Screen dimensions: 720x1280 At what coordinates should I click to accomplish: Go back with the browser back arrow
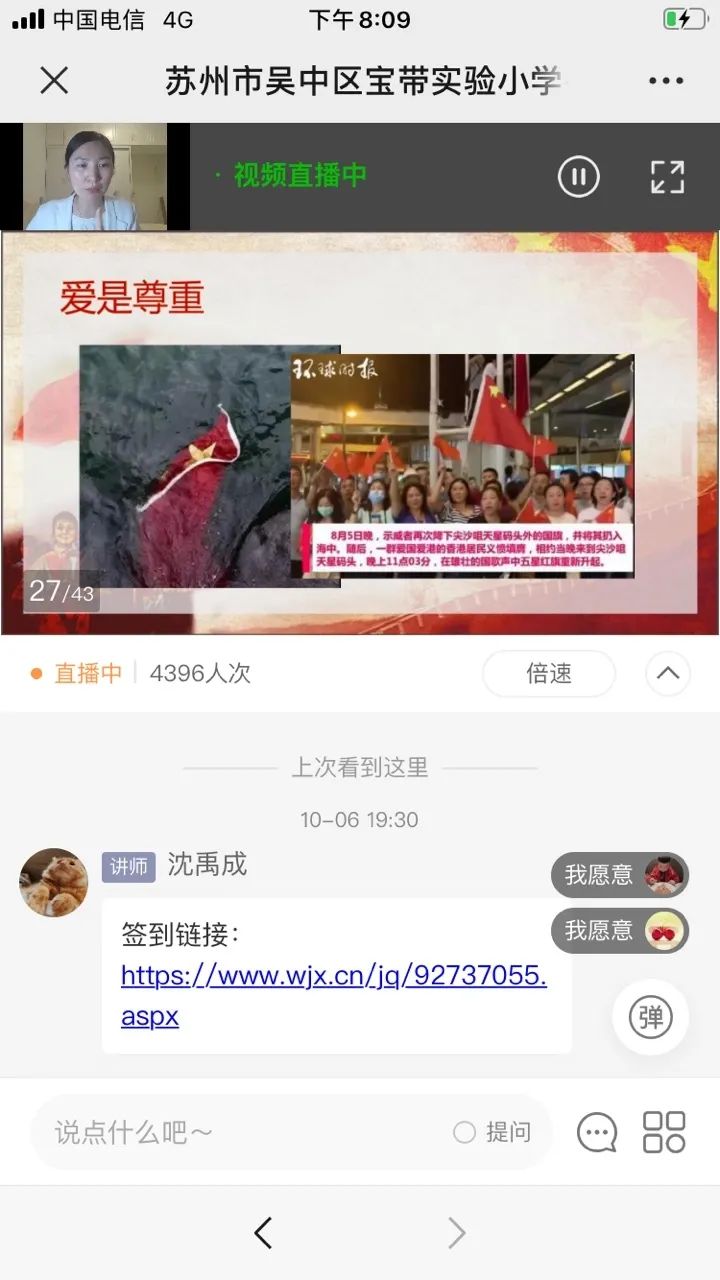(263, 1233)
